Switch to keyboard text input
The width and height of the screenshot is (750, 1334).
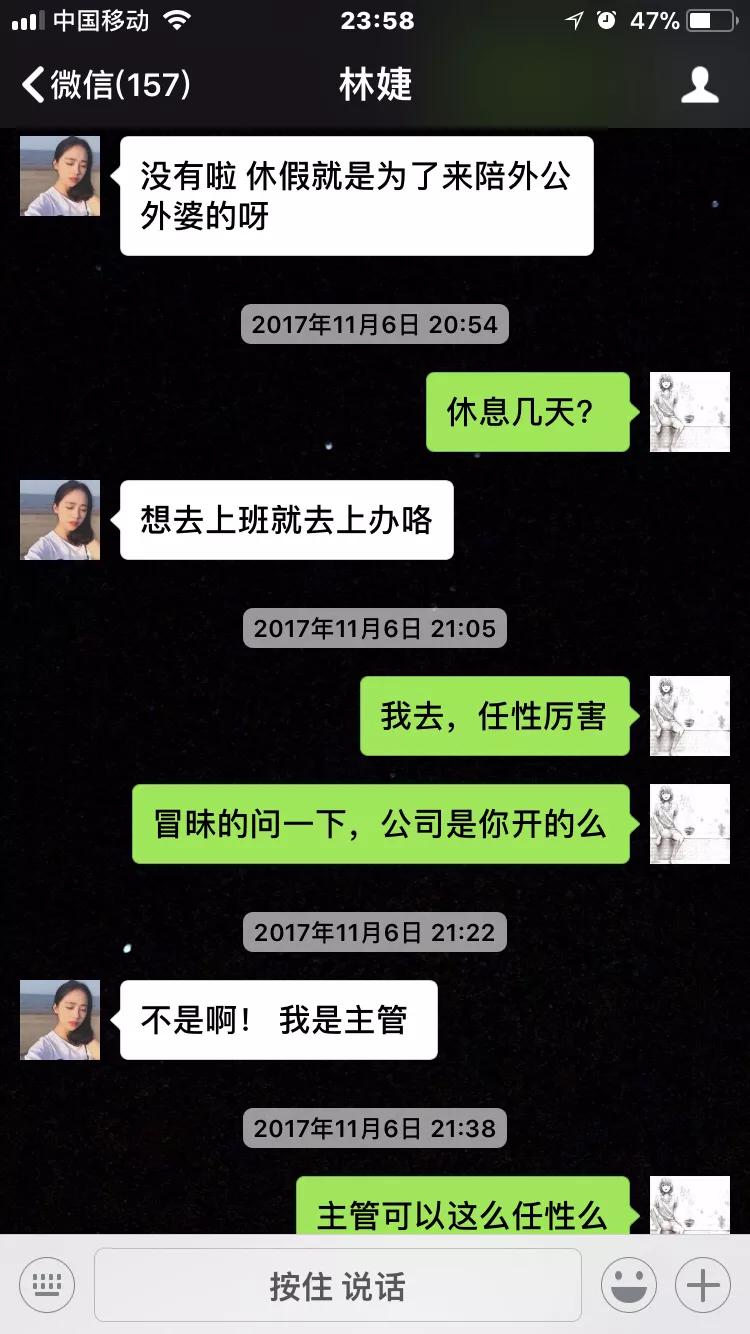click(47, 1284)
